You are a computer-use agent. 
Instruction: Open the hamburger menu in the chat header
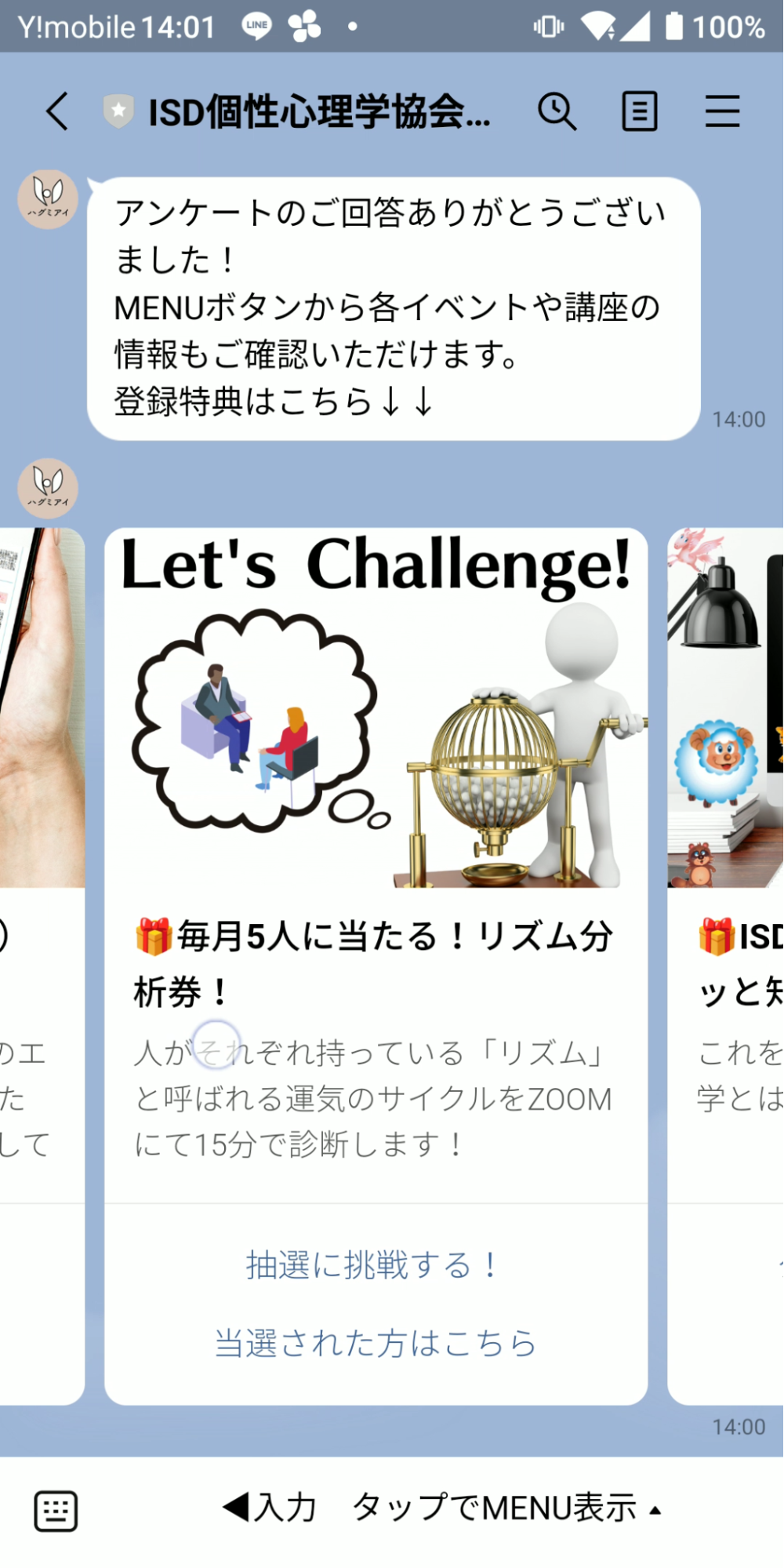click(722, 112)
